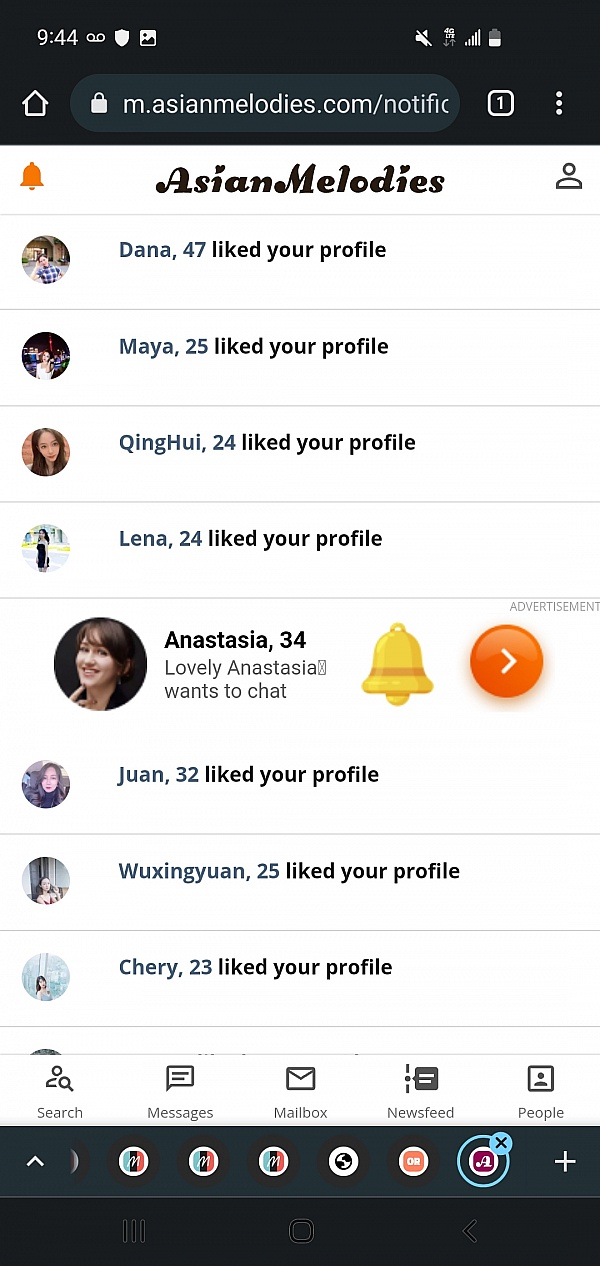Open Dana's liked-your-profile notification
The height and width of the screenshot is (1266, 600).
pyautogui.click(x=252, y=250)
